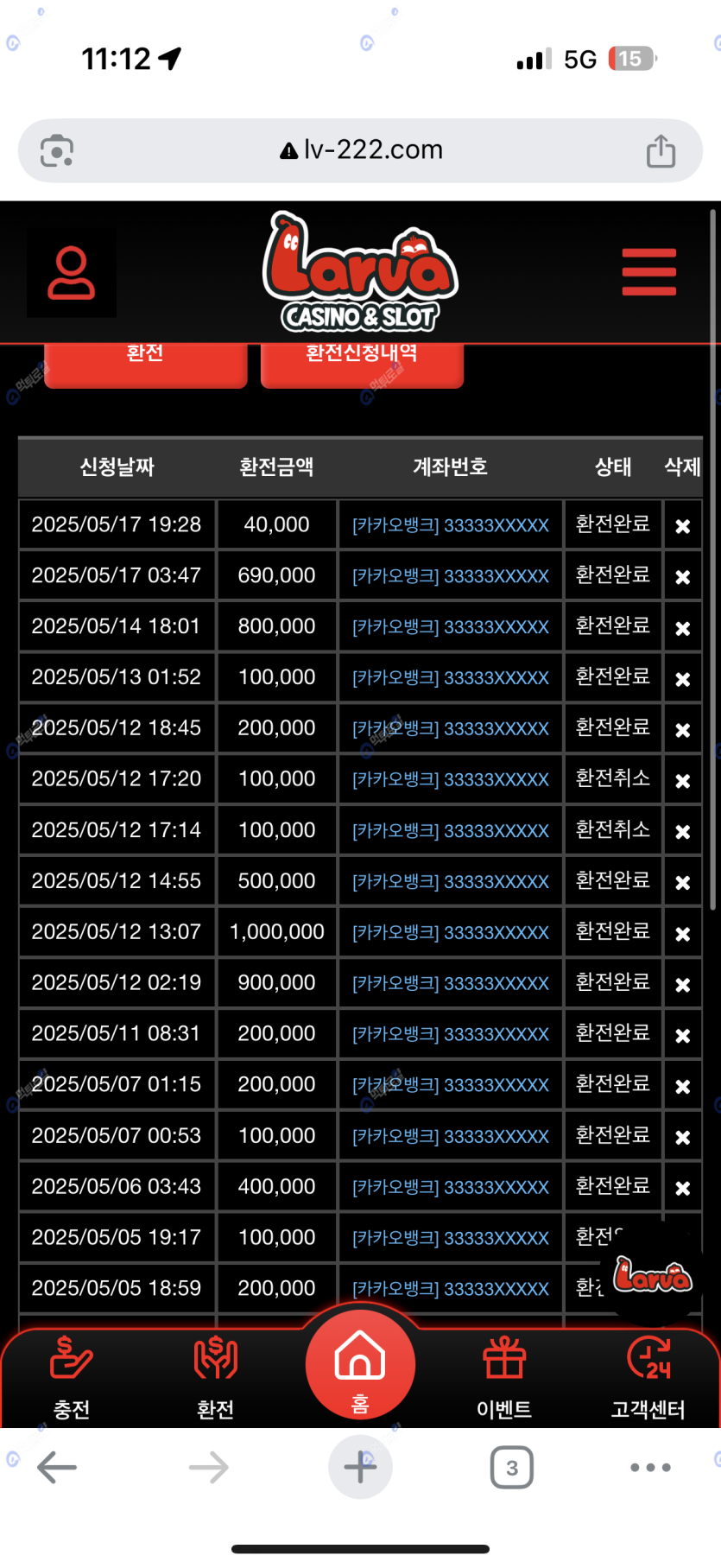721x1568 pixels.
Task: Delete the 2025/05/17 03:47 withdrawal record
Action: (682, 577)
